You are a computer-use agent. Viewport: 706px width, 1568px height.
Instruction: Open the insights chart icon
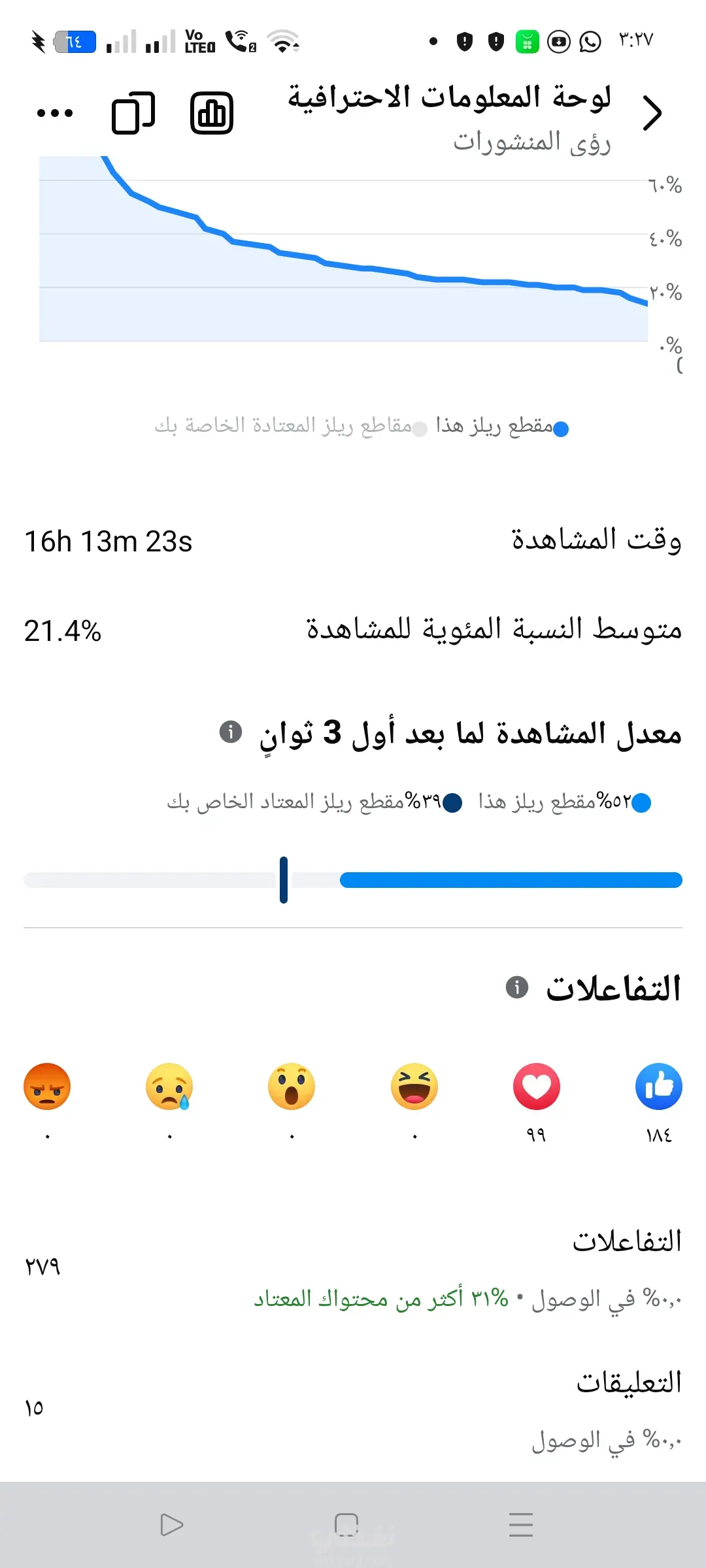point(211,113)
